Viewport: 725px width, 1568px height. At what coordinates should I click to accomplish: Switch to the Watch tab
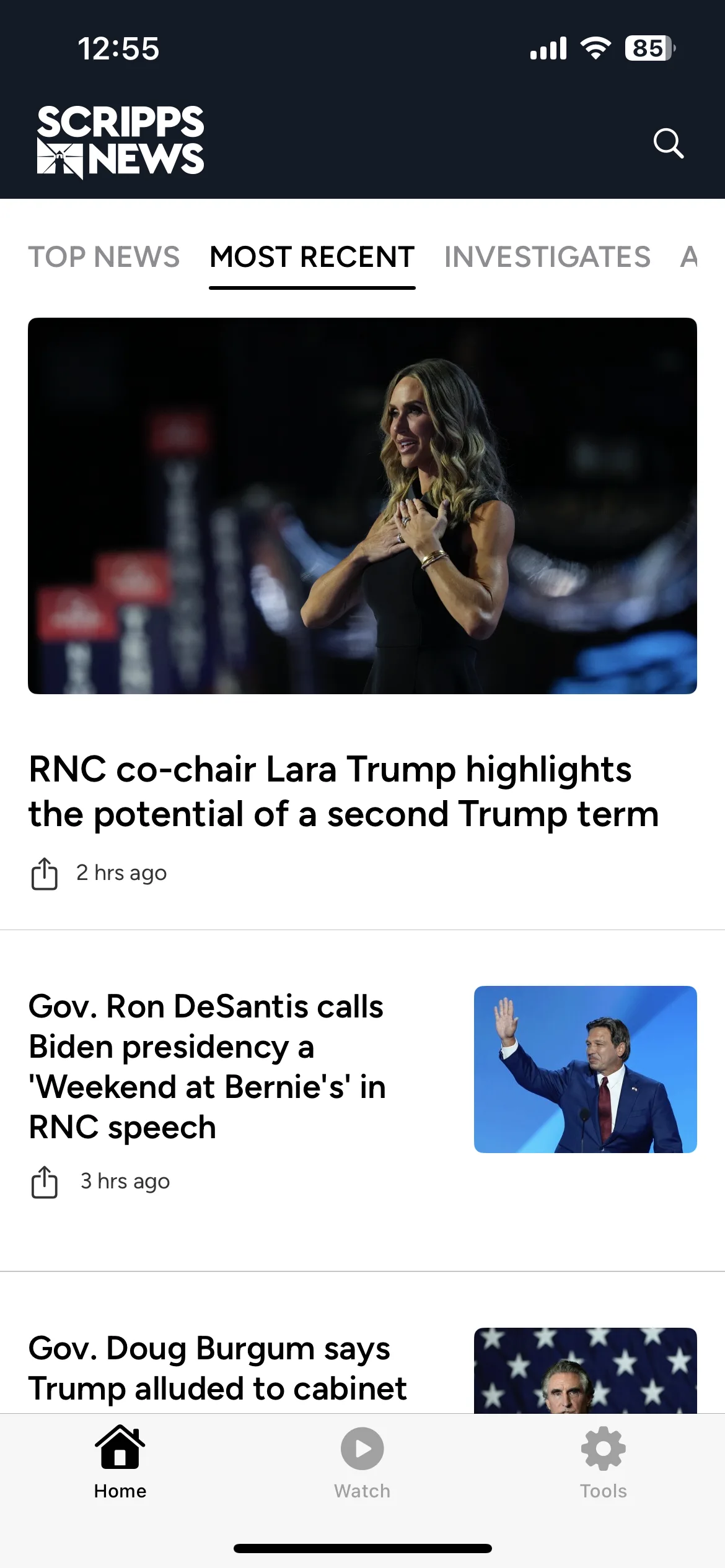[x=362, y=1461]
